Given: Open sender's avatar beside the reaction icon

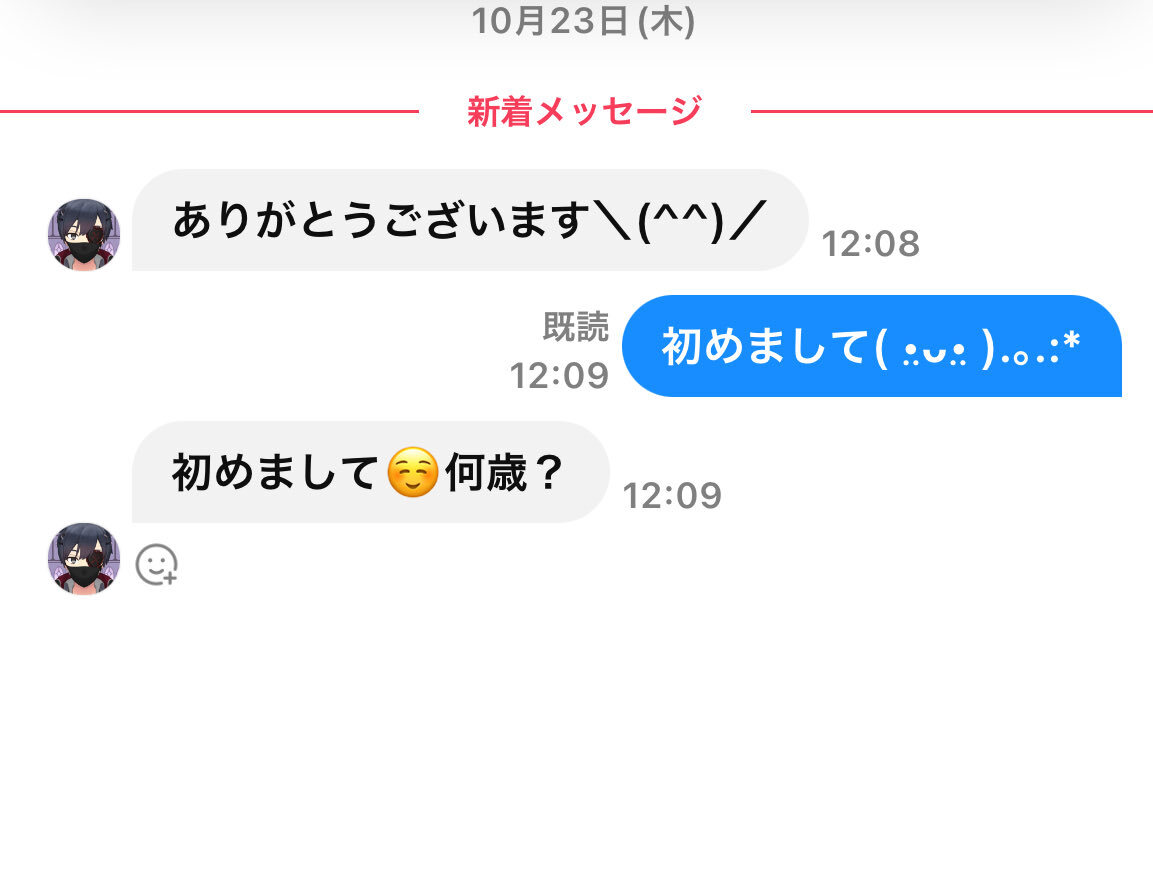Looking at the screenshot, I should 84,559.
